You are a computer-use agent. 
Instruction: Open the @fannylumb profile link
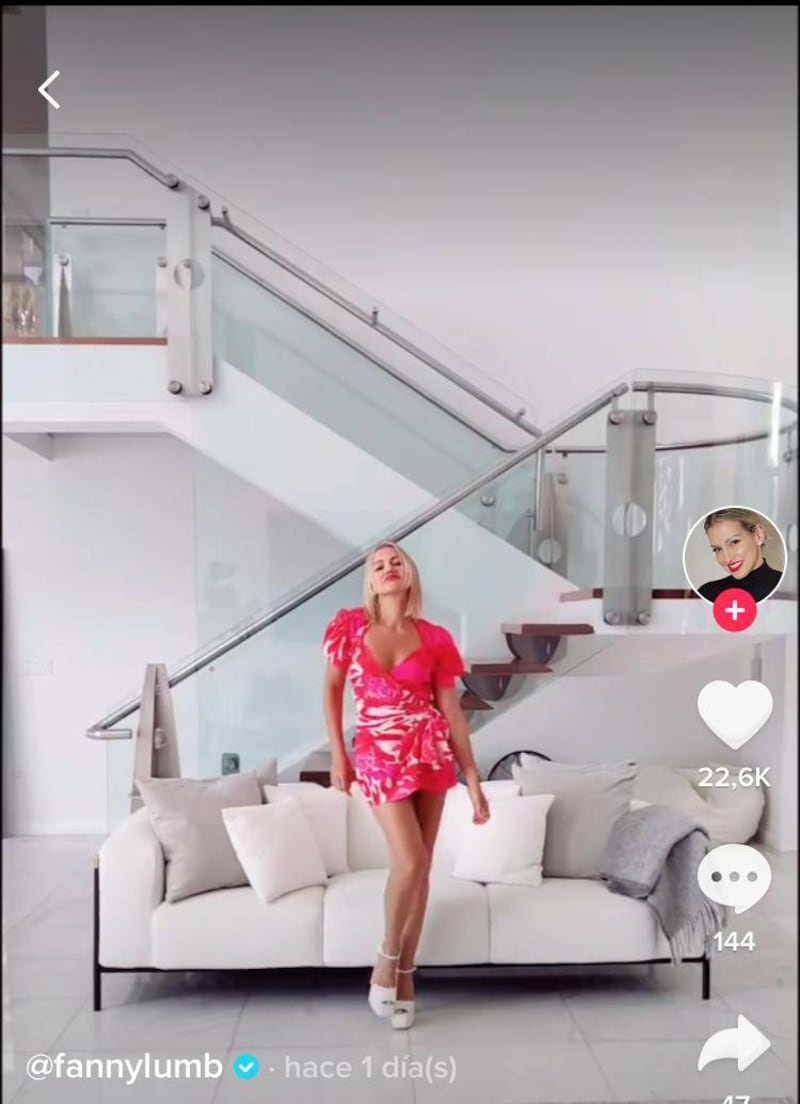pos(124,1067)
